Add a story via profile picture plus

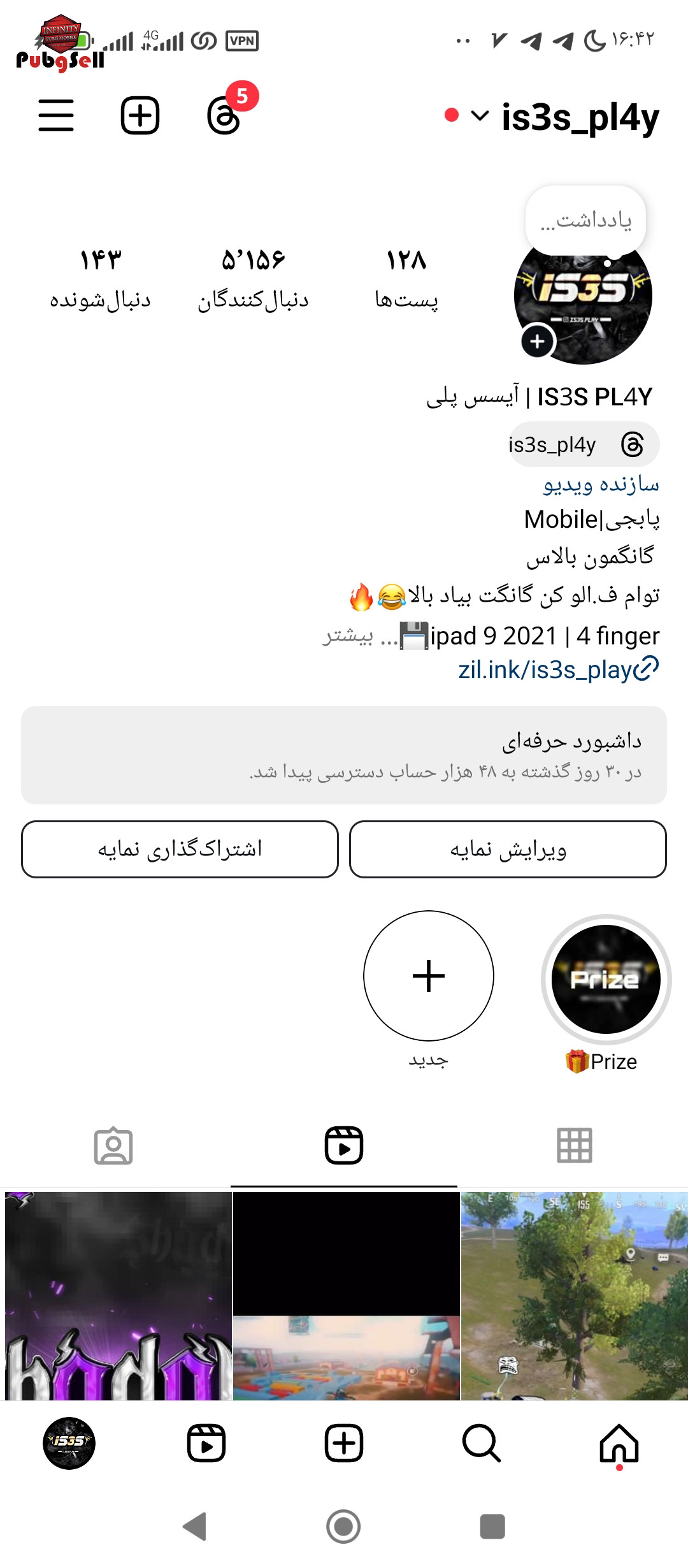(538, 341)
